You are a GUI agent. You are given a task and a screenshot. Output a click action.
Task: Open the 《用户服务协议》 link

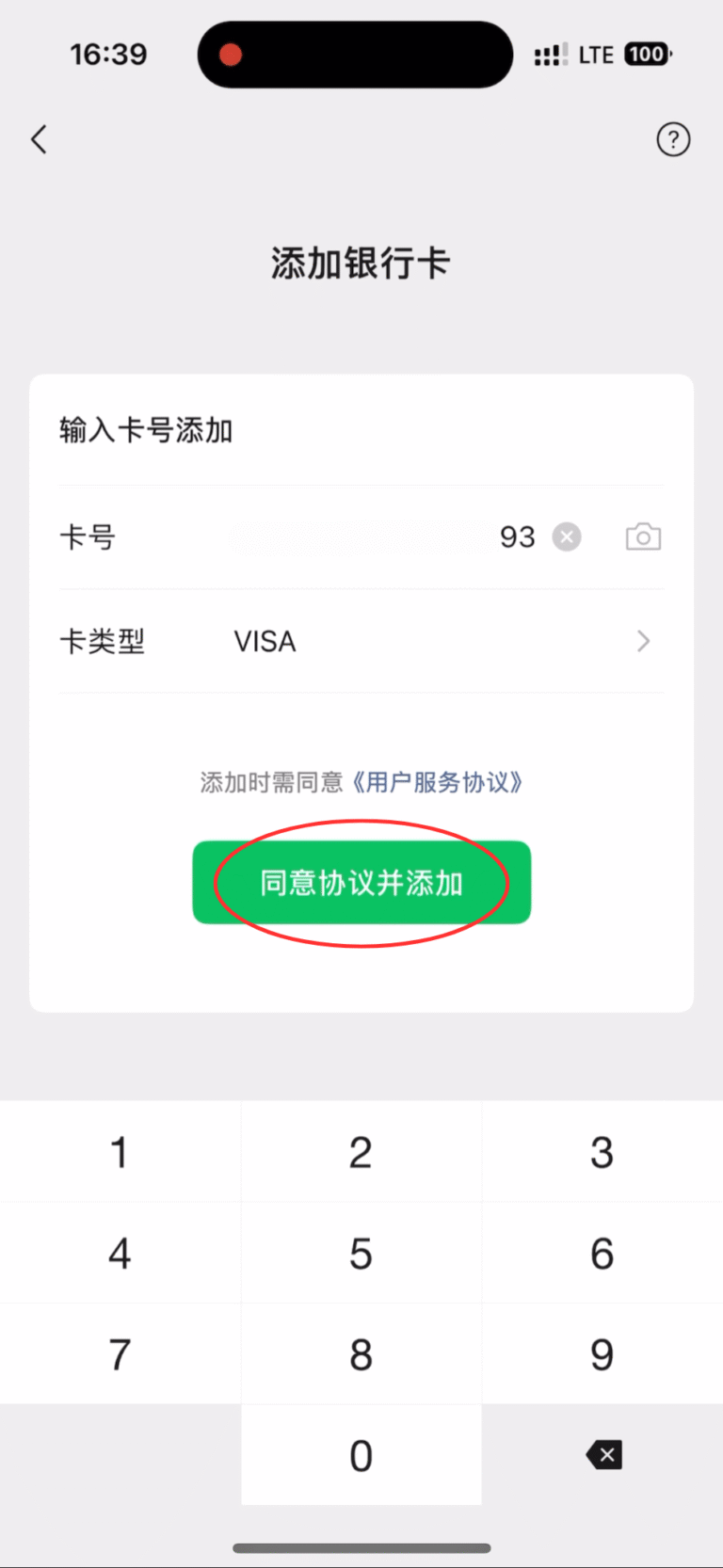click(438, 782)
